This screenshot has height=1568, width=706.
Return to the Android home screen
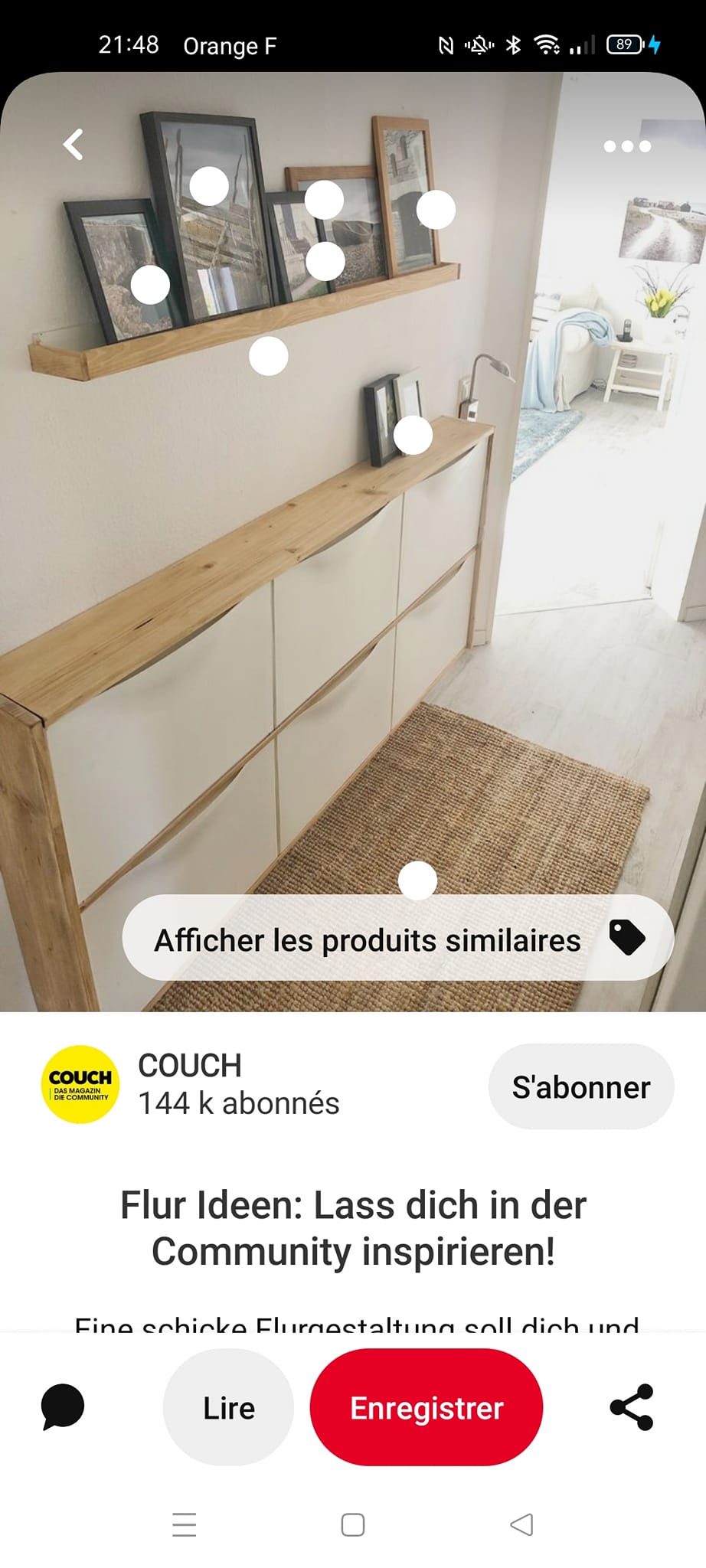(x=353, y=1524)
